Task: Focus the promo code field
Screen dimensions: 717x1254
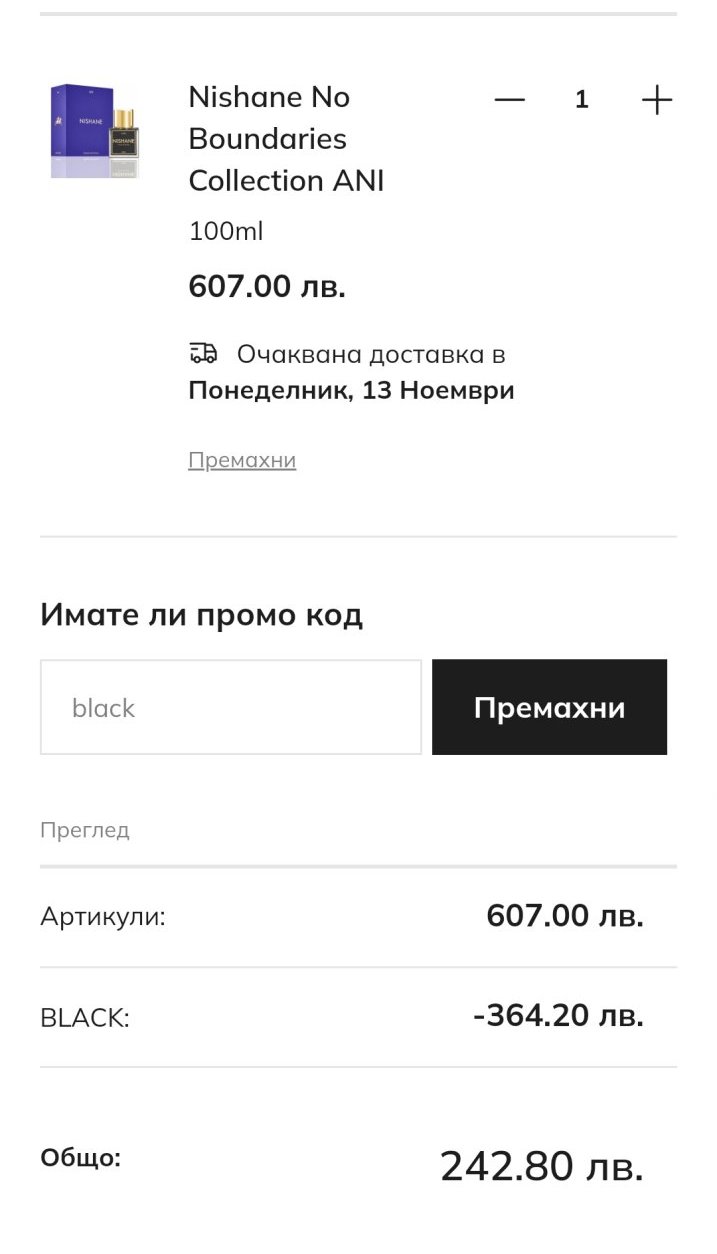Action: (x=231, y=707)
